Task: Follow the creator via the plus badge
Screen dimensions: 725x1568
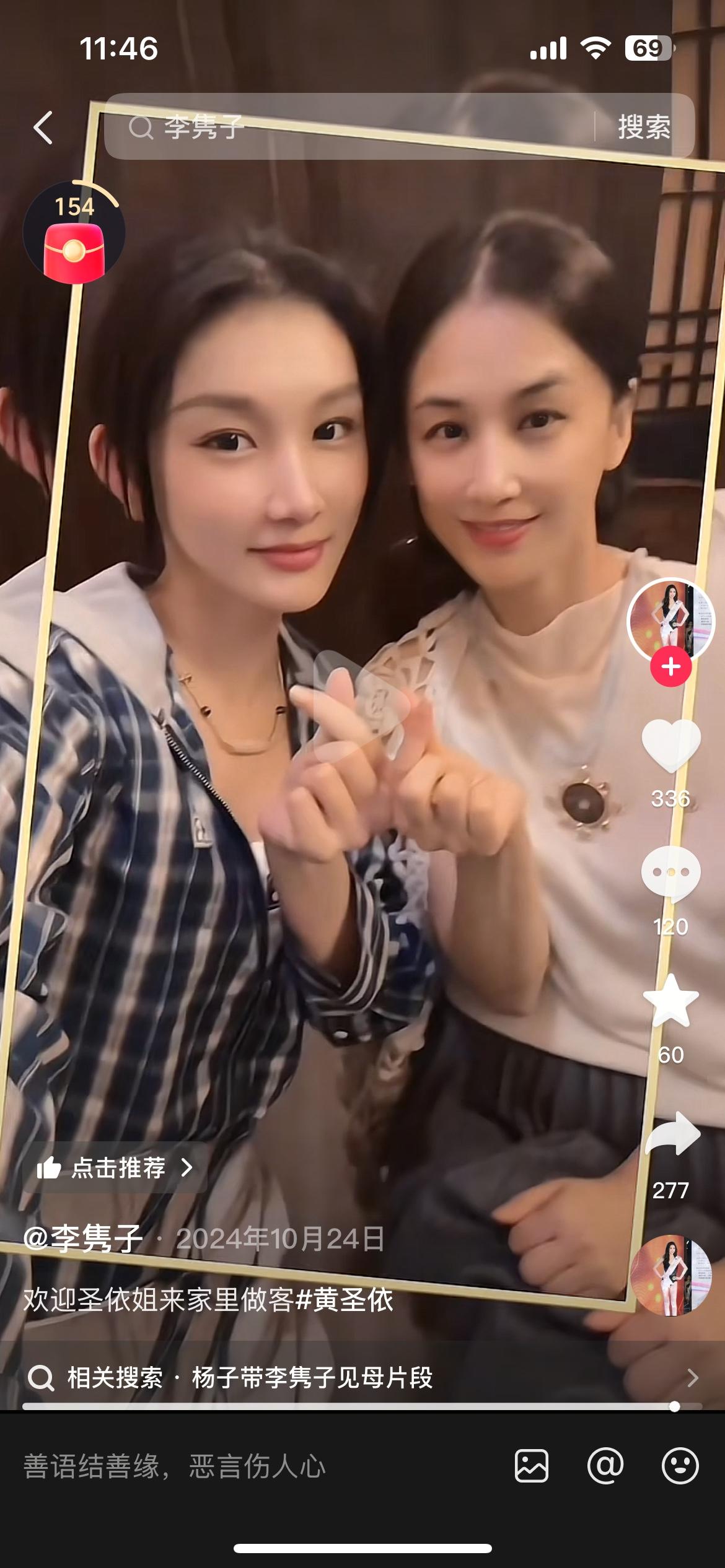Action: [671, 667]
